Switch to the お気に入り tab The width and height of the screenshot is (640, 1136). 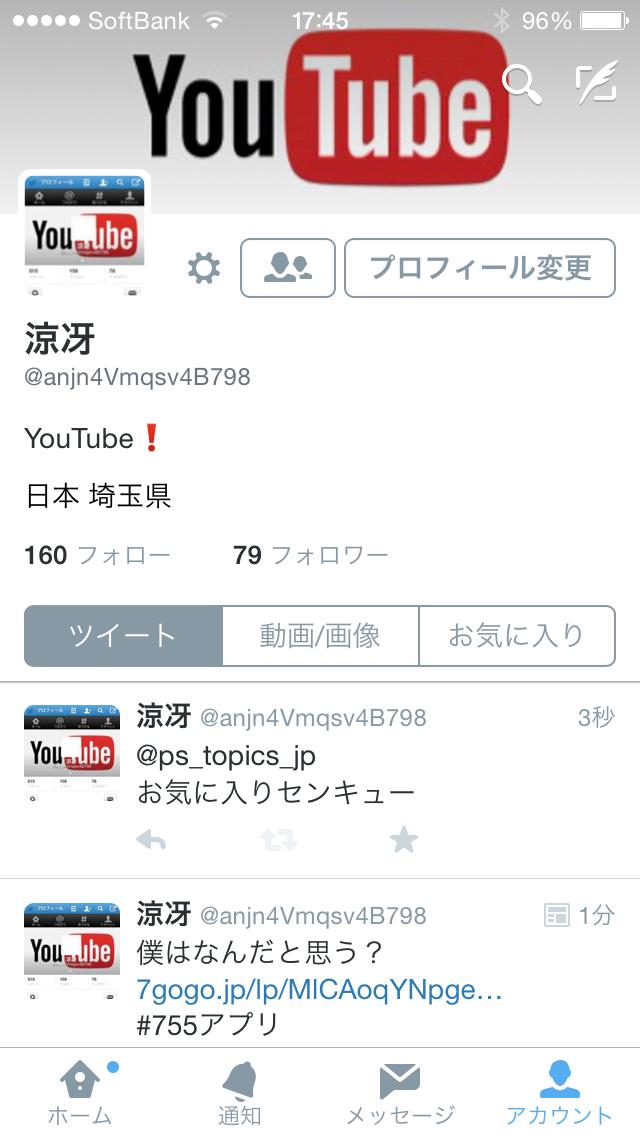tap(516, 636)
